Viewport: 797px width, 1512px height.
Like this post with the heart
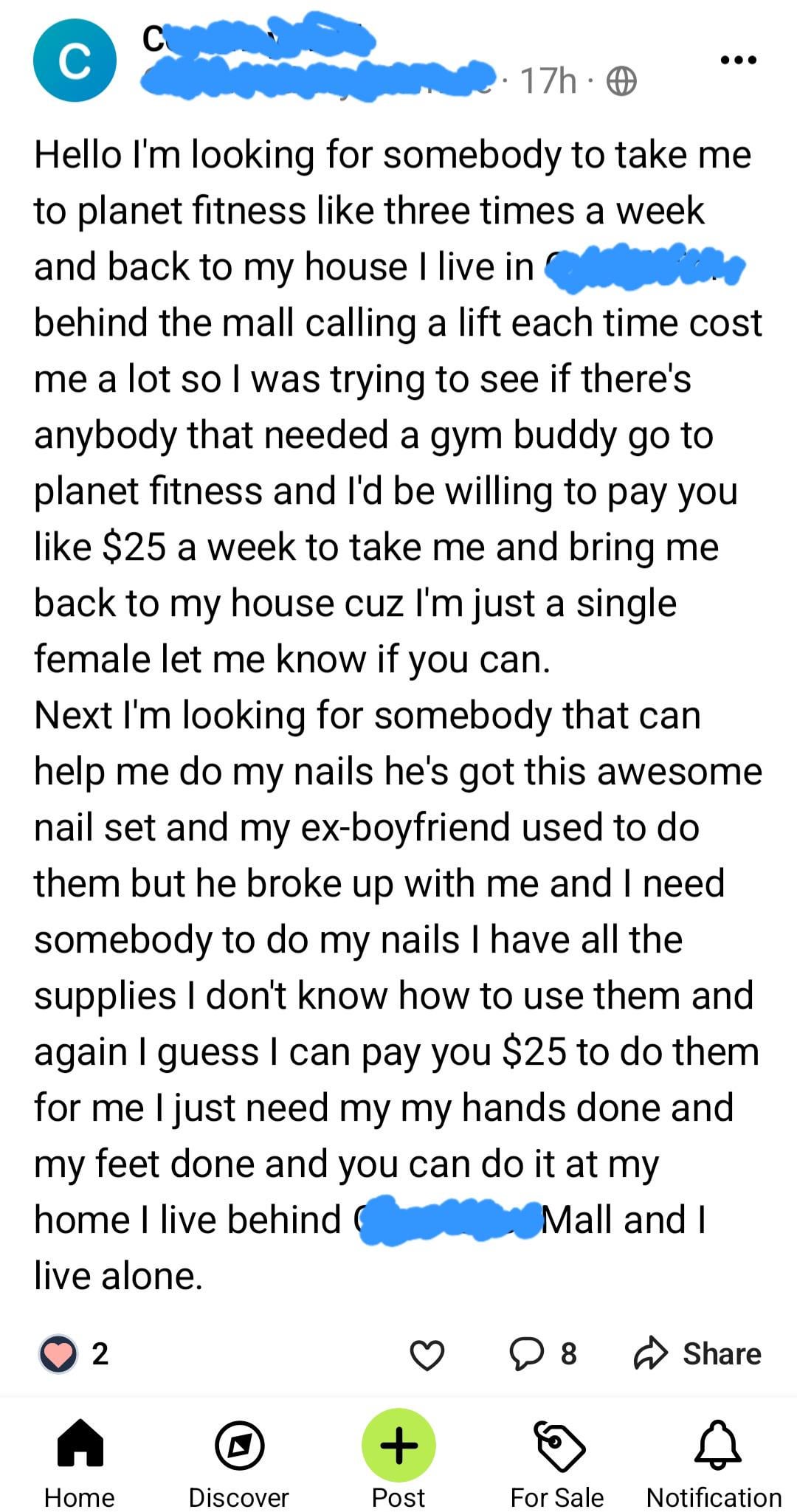click(427, 1354)
